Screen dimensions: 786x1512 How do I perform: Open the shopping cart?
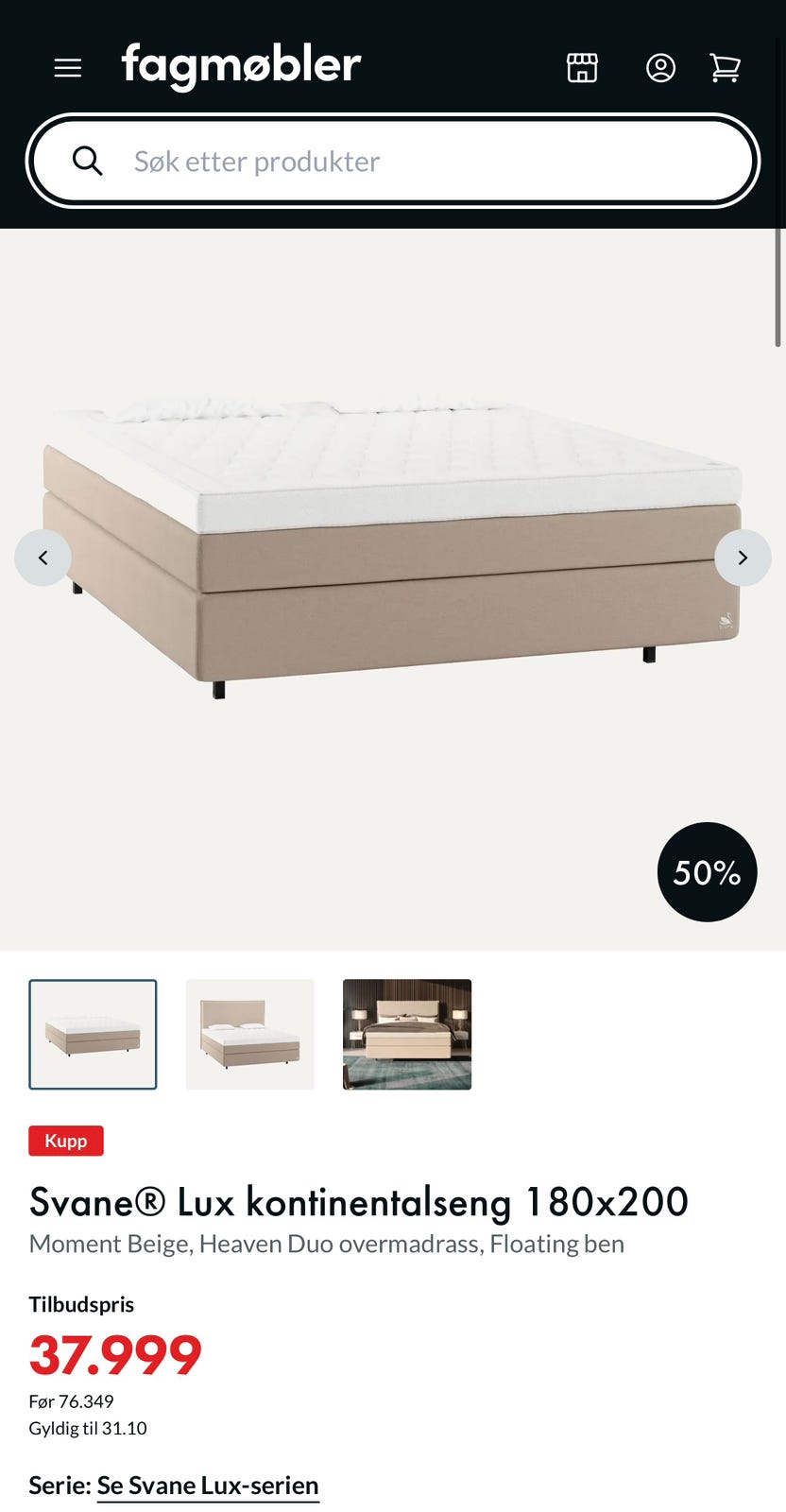(725, 68)
